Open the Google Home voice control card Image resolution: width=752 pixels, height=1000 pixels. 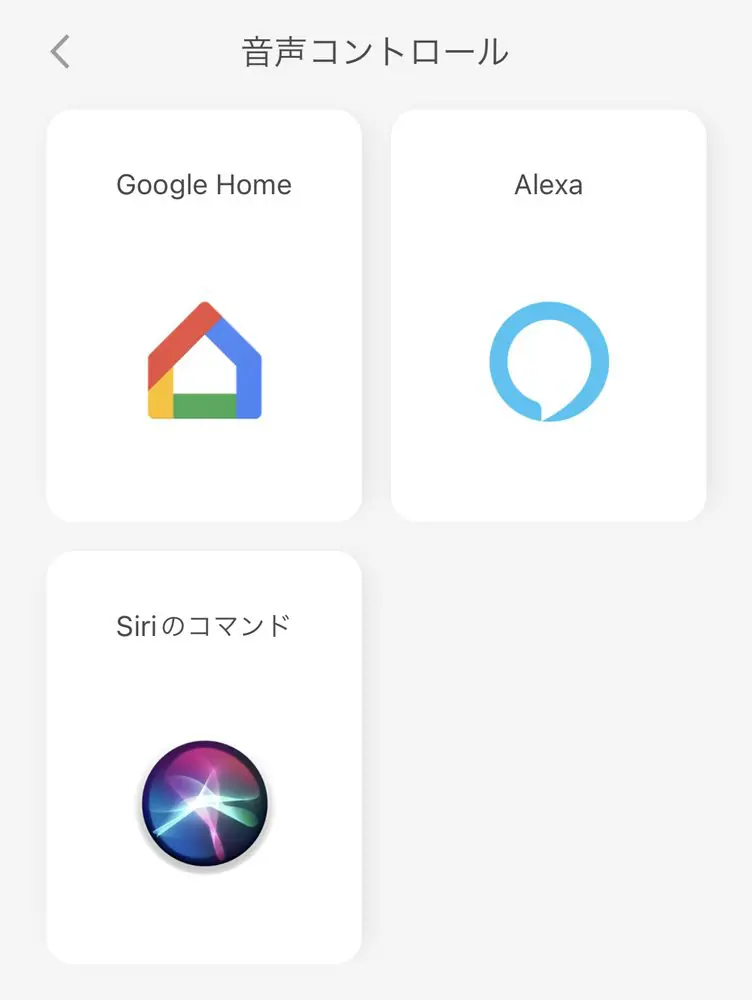204,316
